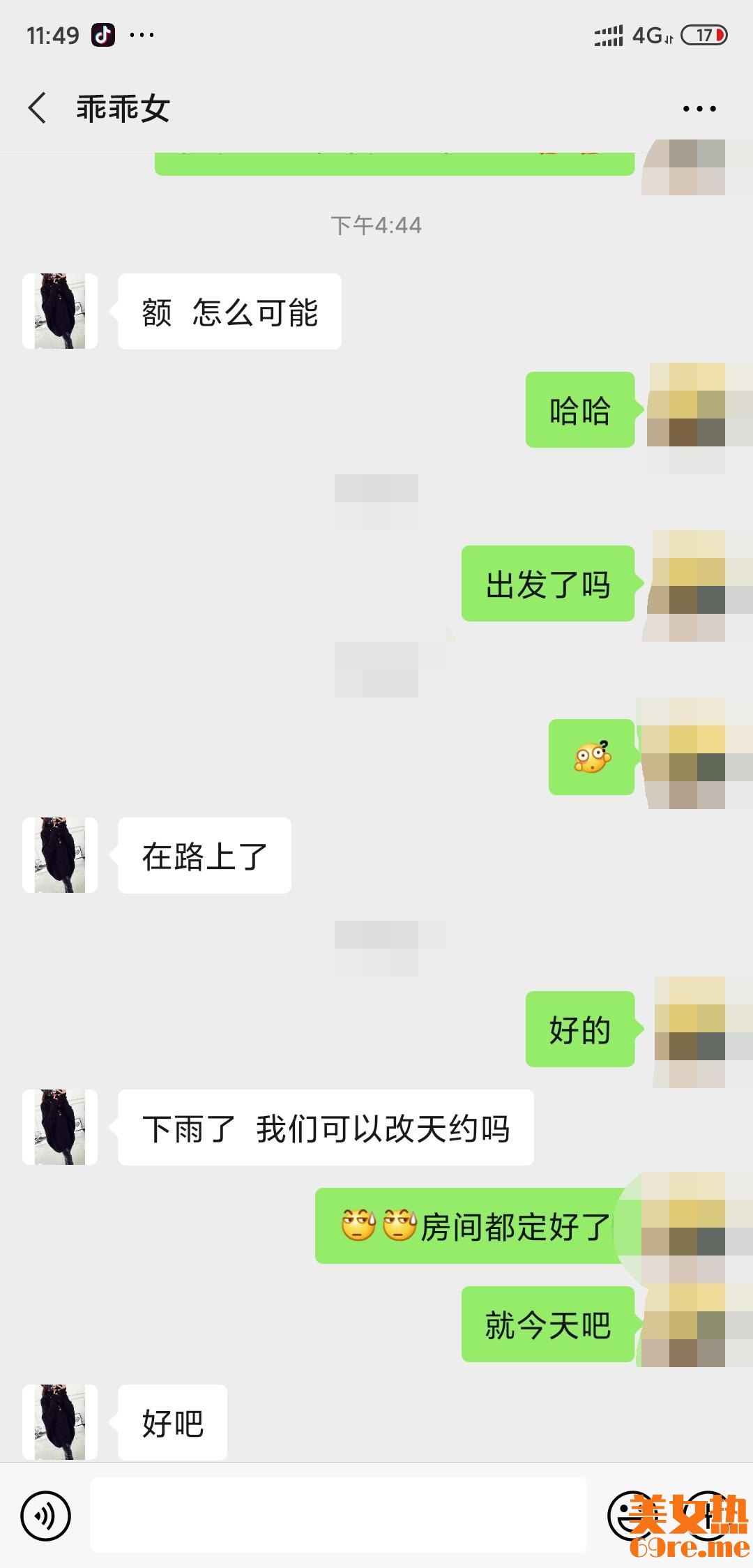Go back from the 乖乖女 chat
This screenshot has width=753, height=1568.
click(x=38, y=109)
